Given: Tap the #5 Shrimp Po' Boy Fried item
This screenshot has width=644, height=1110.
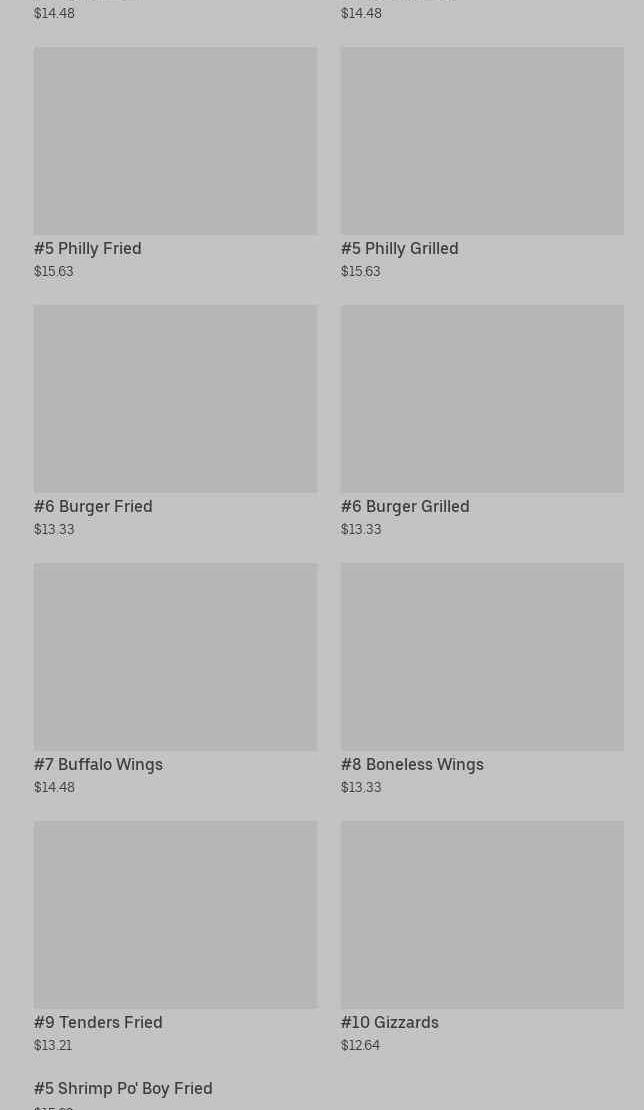Looking at the screenshot, I should click(123, 1088).
